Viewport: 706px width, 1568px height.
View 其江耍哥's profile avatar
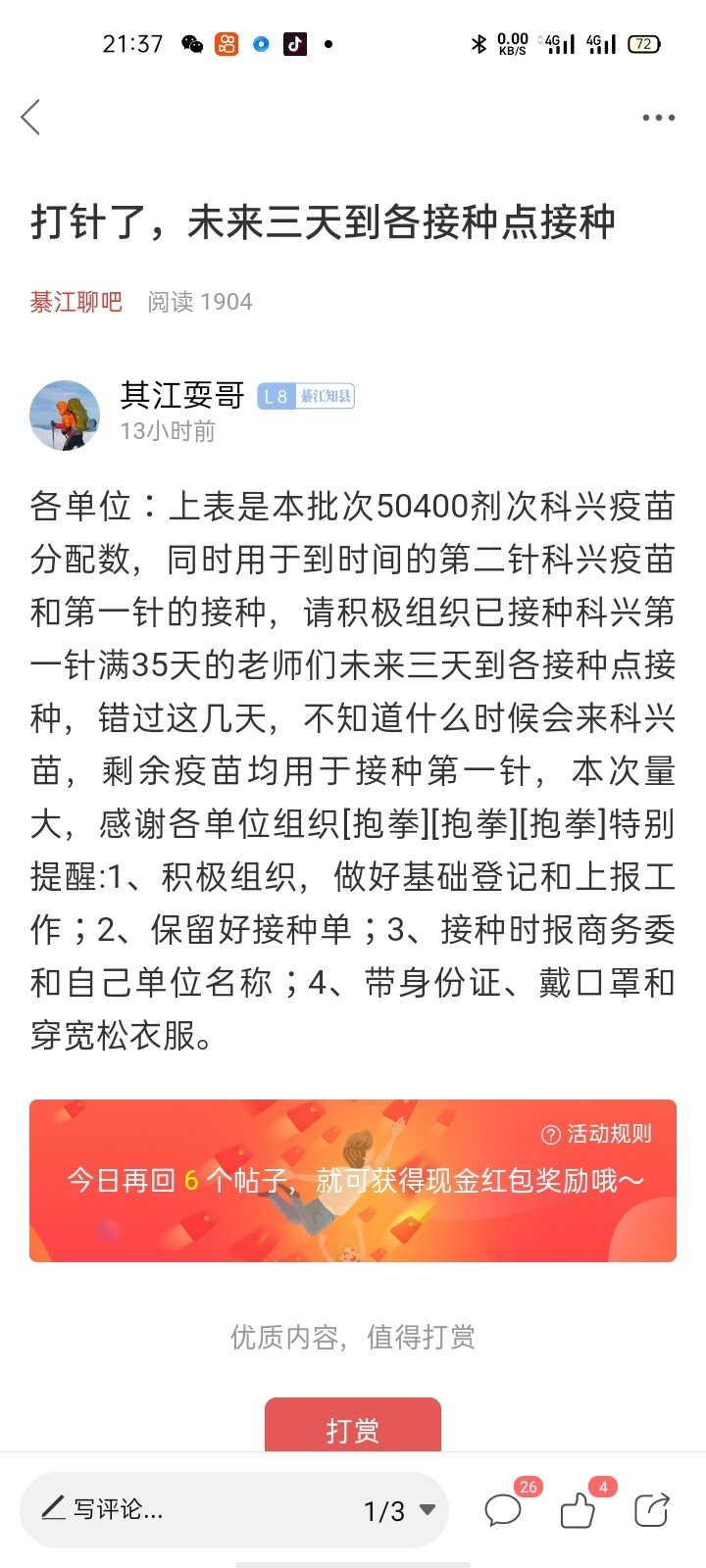click(x=65, y=416)
